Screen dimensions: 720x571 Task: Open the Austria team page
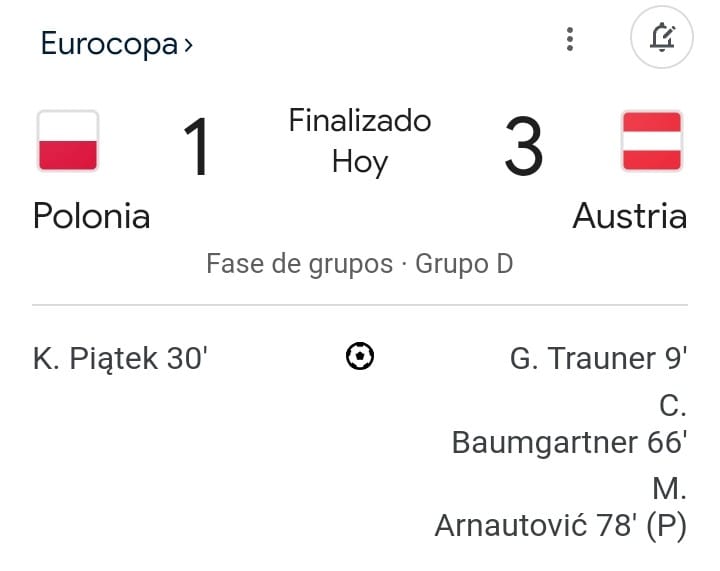630,216
